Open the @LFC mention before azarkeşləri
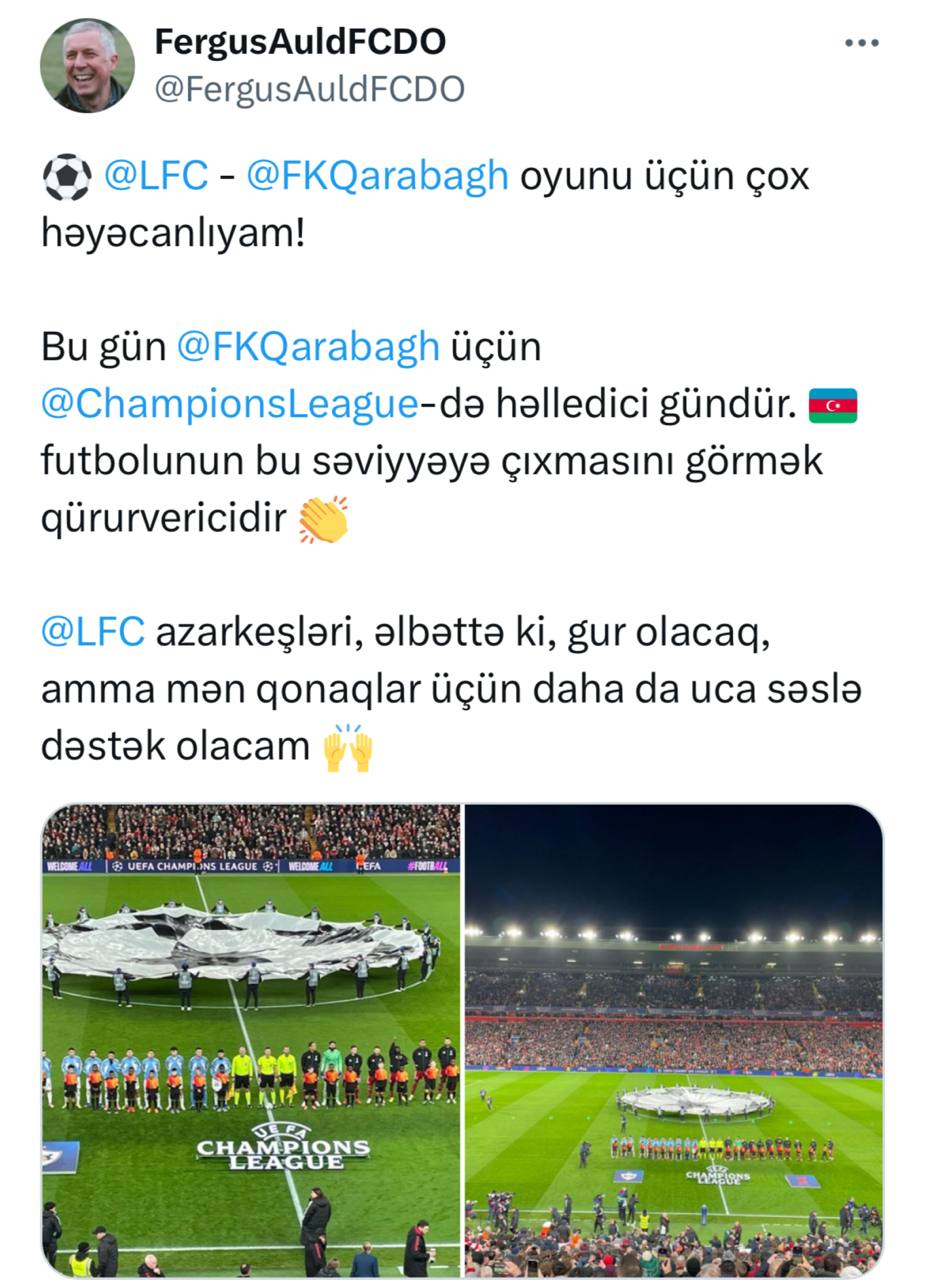Viewport: 925px width, 1280px height. 93,633
